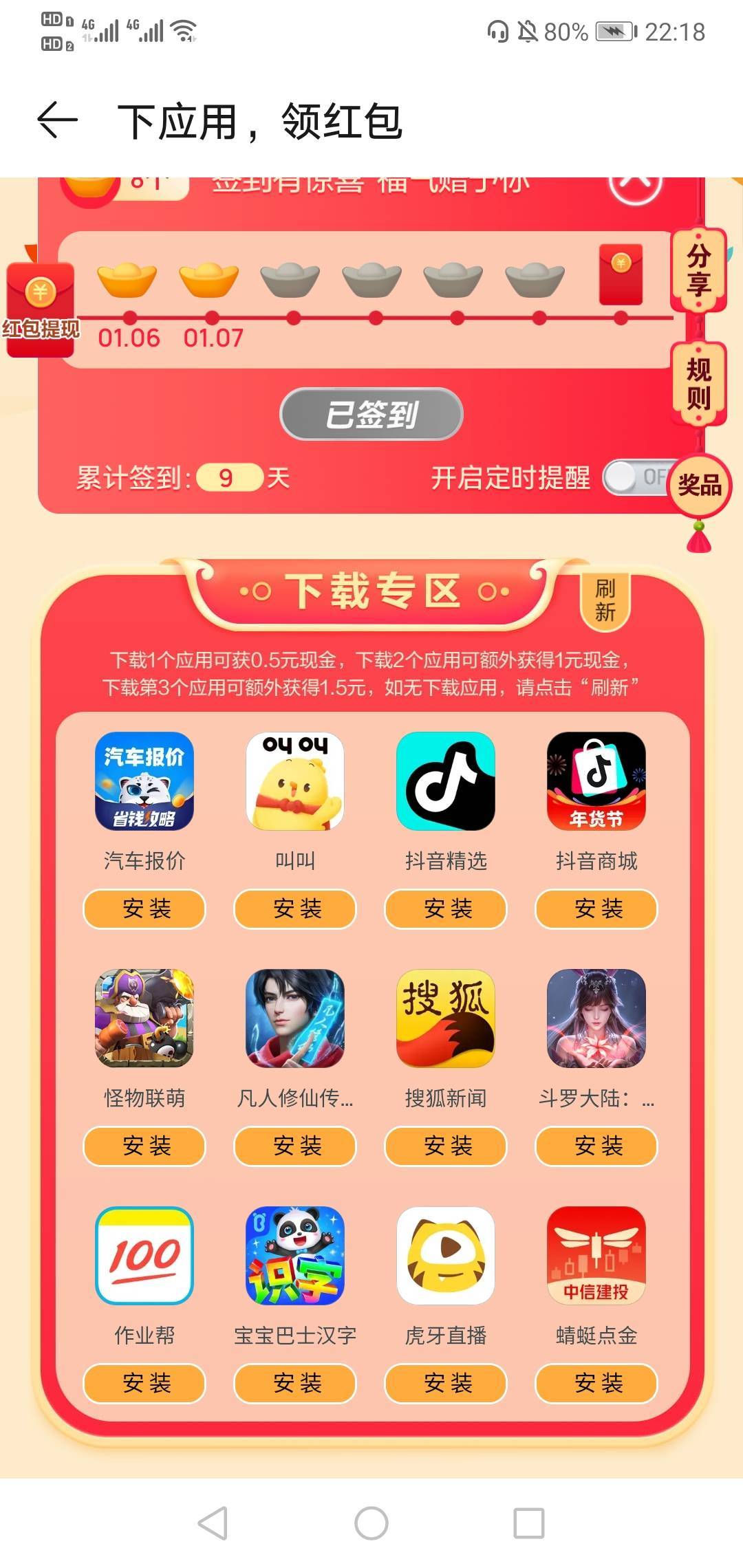Install 搜狐新闻

tap(446, 1146)
